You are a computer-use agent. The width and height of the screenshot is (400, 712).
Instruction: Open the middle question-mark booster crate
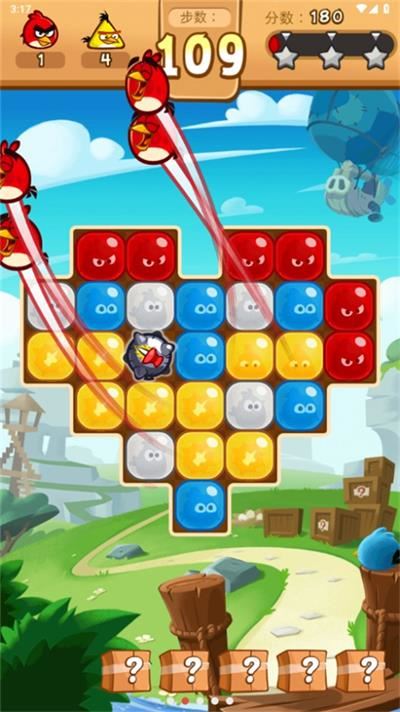[x=243, y=671]
